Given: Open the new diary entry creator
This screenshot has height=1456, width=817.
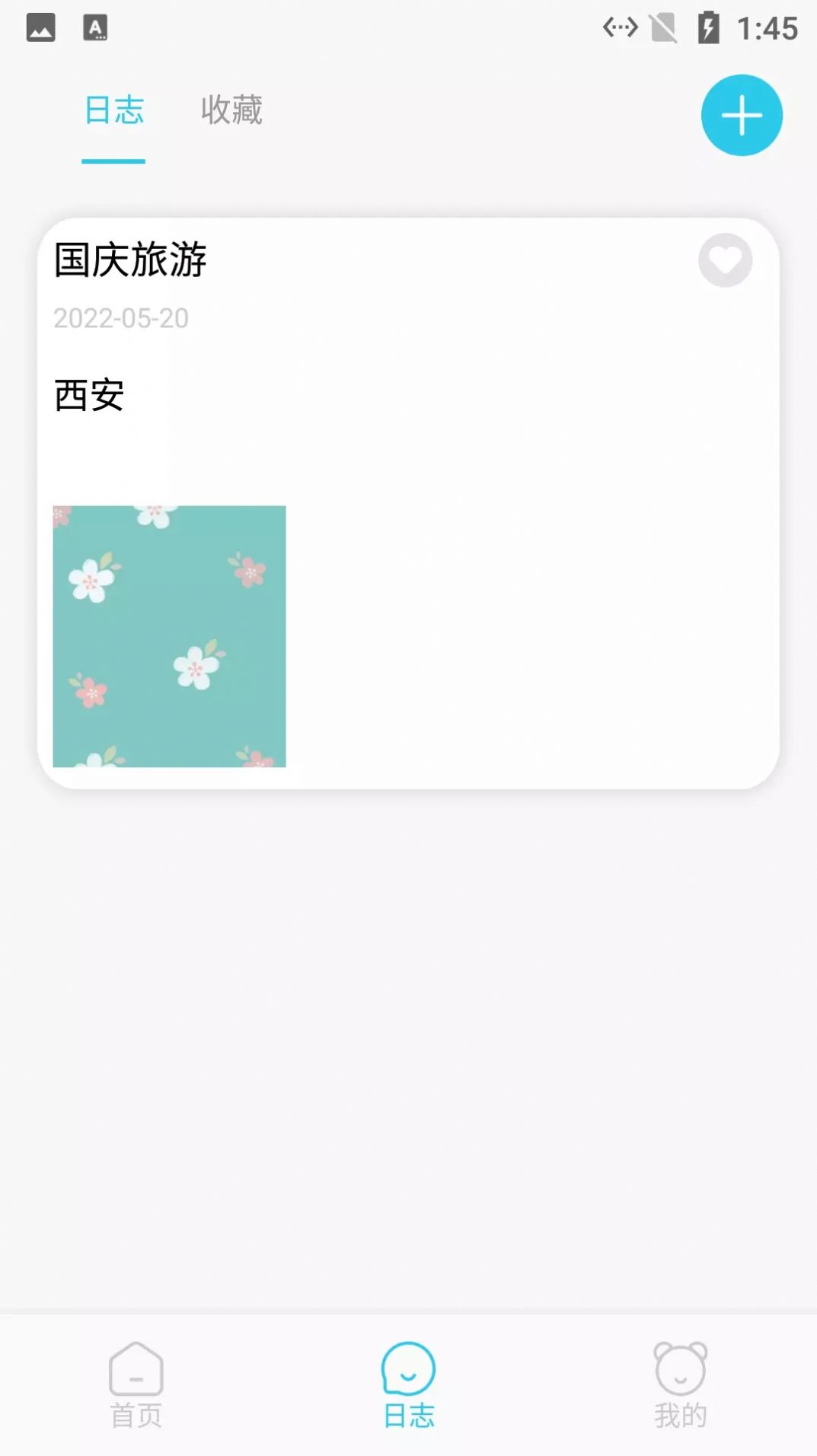Looking at the screenshot, I should (741, 116).
